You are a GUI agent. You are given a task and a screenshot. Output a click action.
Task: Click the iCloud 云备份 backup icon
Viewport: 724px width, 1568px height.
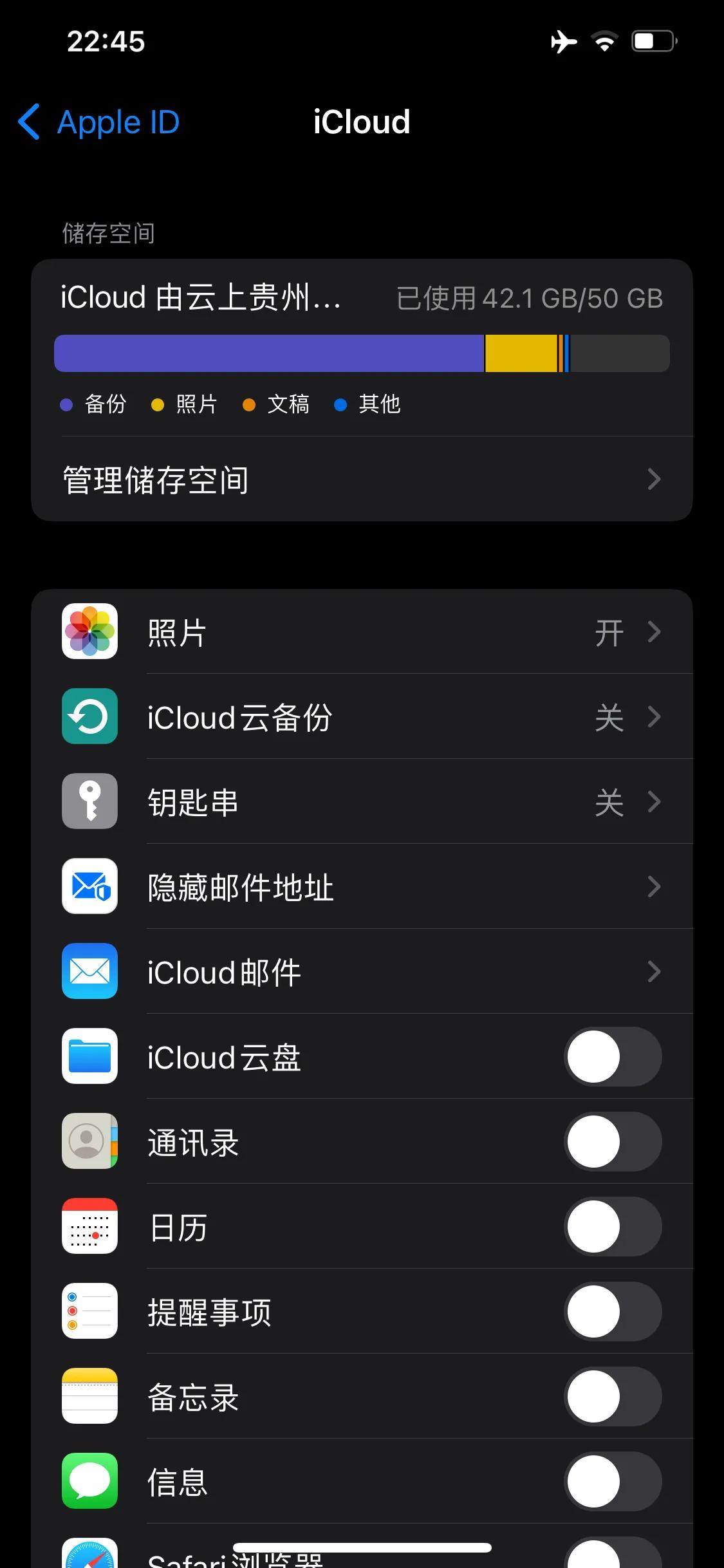pyautogui.click(x=89, y=716)
